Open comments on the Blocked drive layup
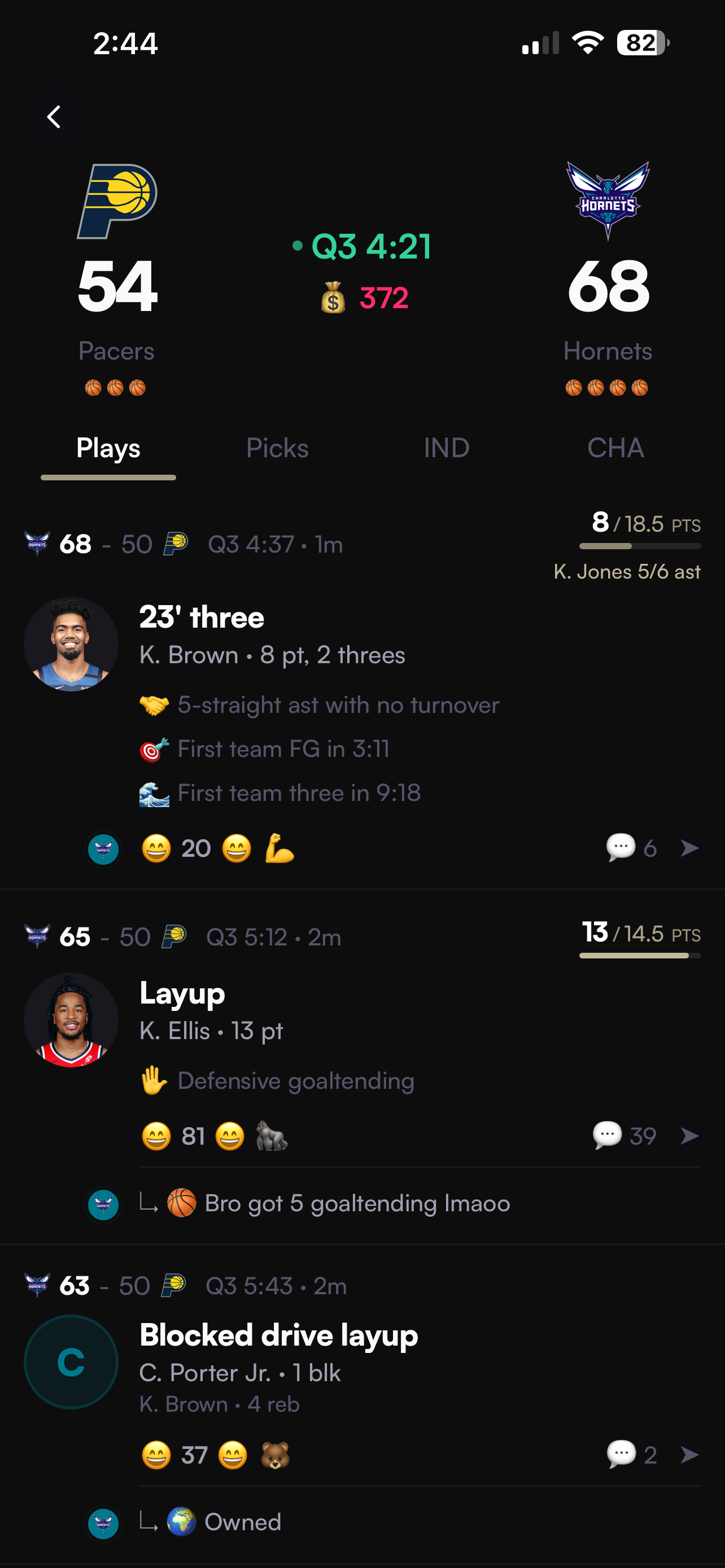 point(631,1455)
